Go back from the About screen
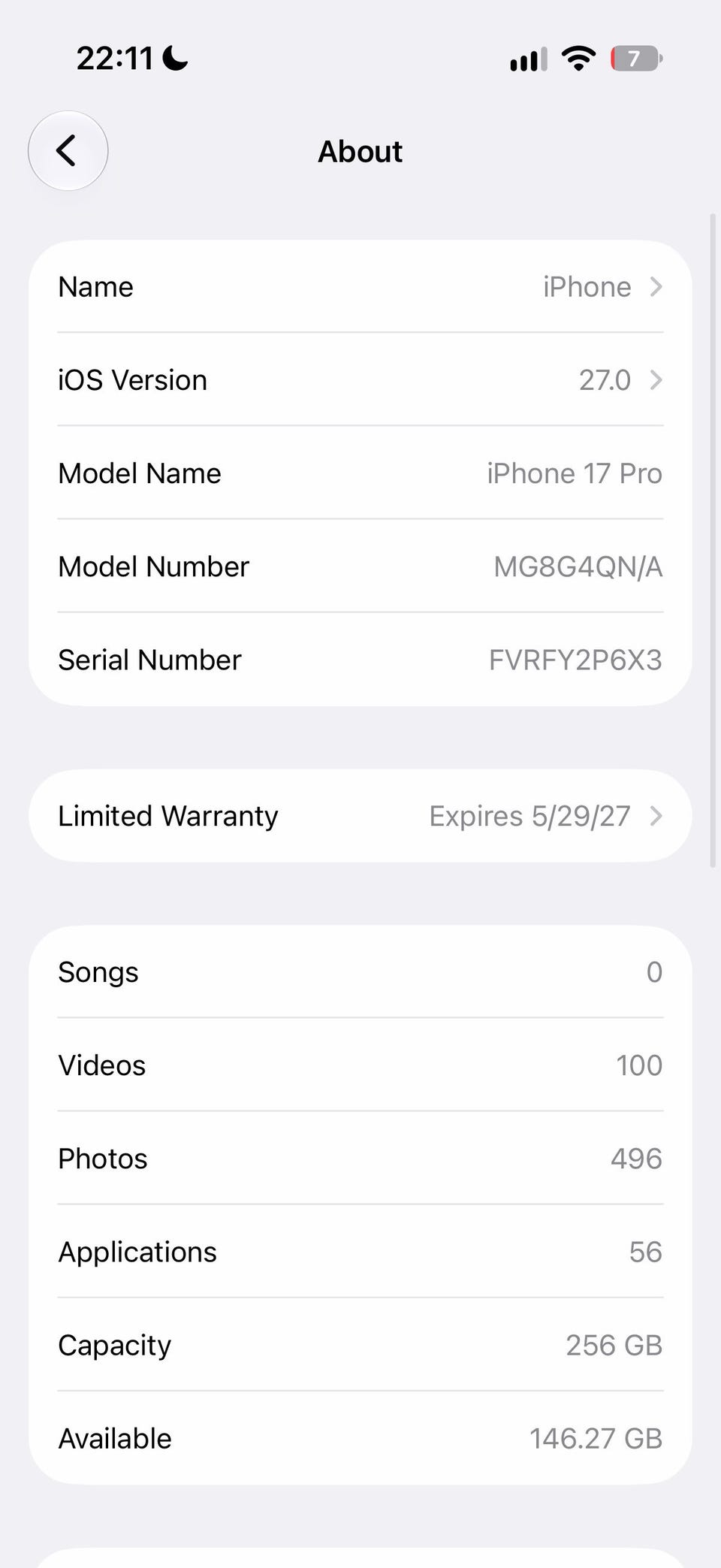The height and width of the screenshot is (1568, 721). click(68, 150)
